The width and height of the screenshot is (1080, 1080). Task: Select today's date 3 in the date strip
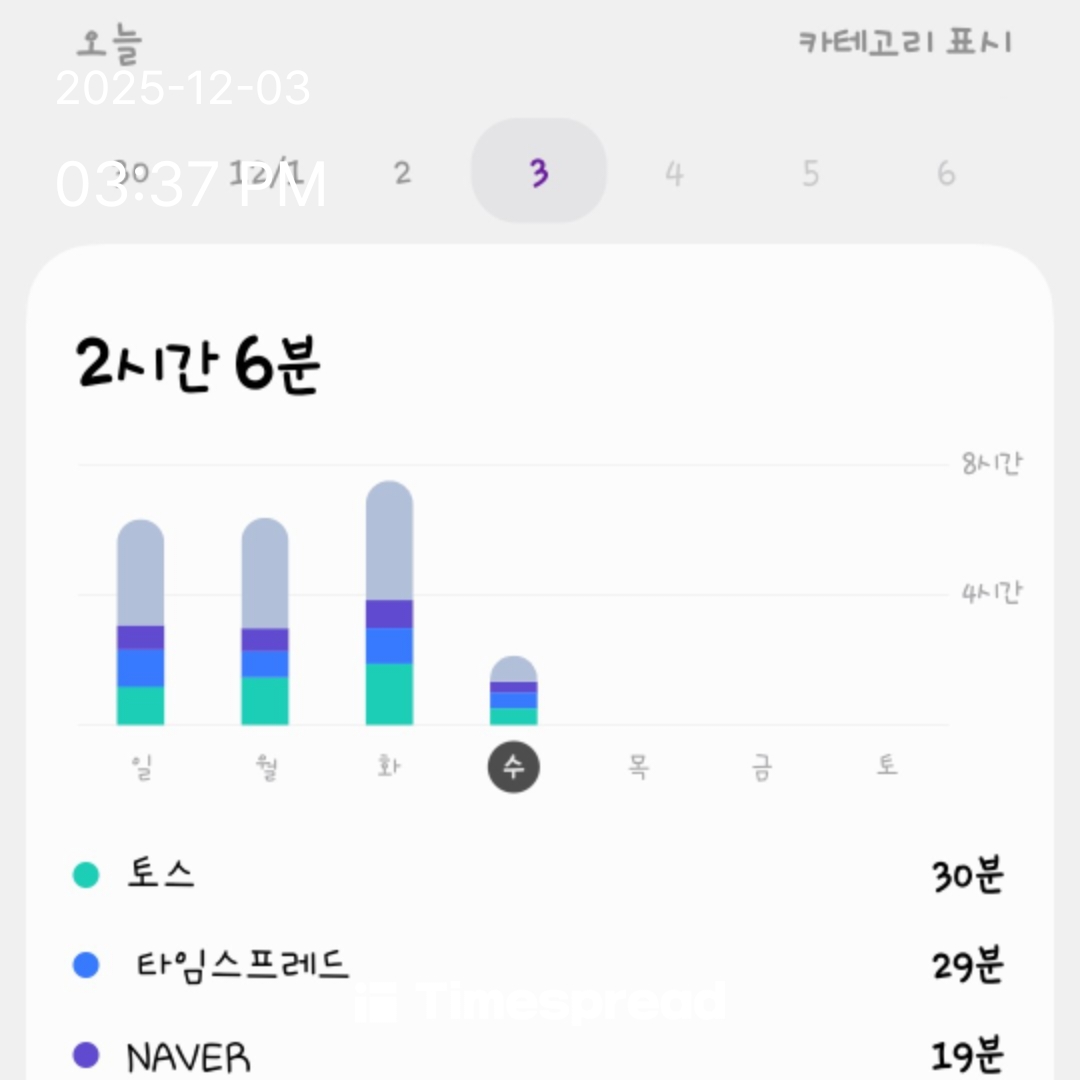point(539,172)
